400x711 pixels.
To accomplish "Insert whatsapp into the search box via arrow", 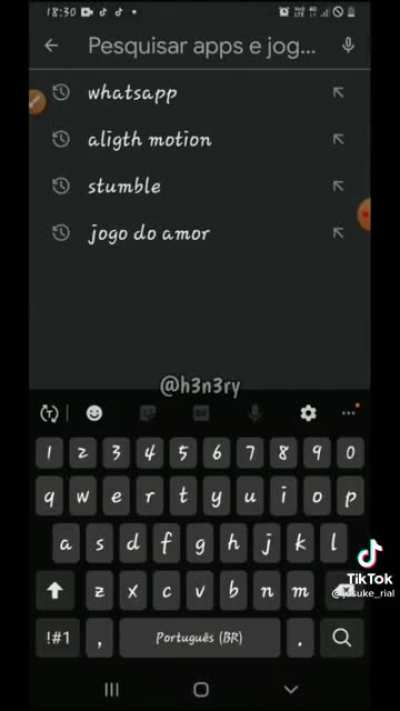I will tap(338, 93).
